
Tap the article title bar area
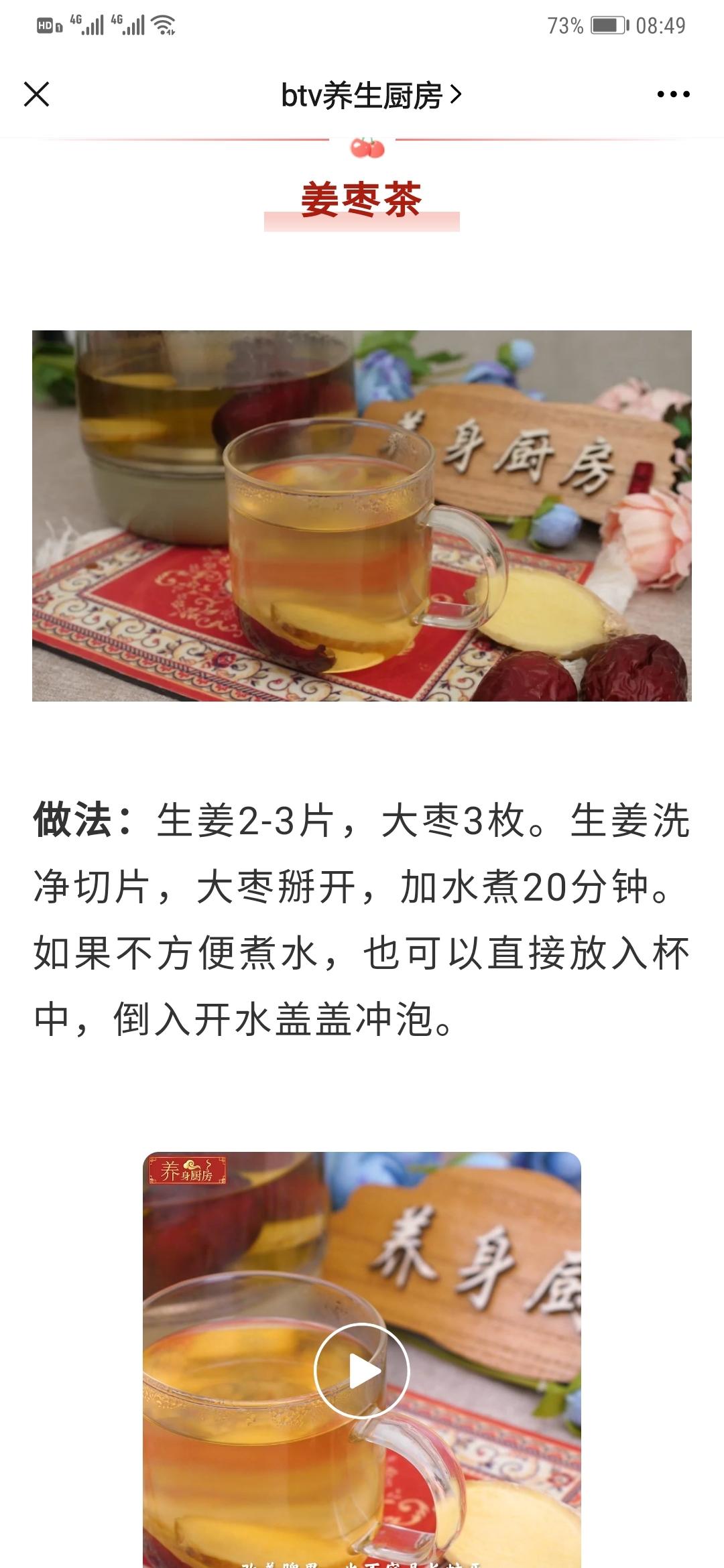click(x=362, y=94)
